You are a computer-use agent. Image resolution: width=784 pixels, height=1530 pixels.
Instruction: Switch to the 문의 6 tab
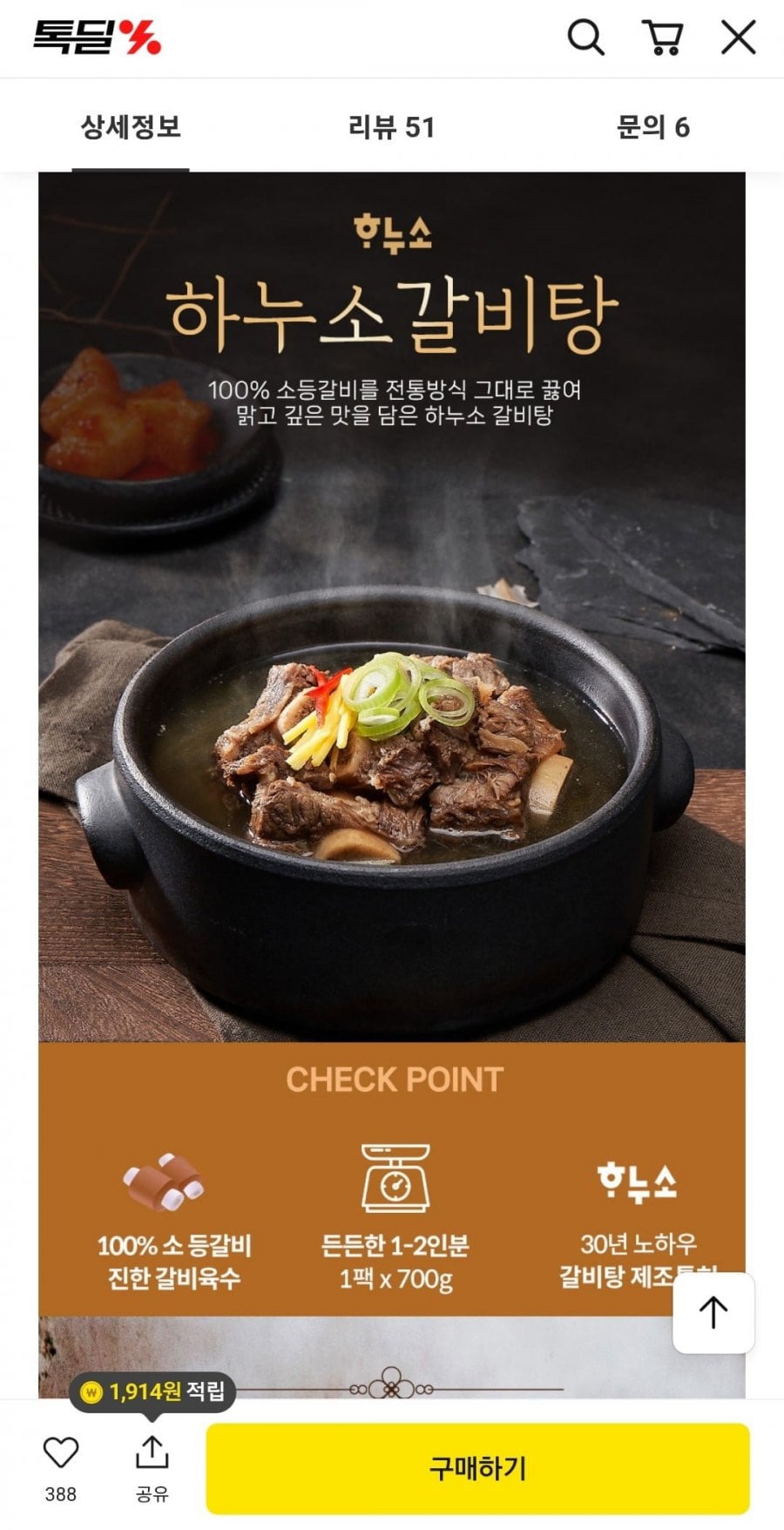click(x=652, y=128)
